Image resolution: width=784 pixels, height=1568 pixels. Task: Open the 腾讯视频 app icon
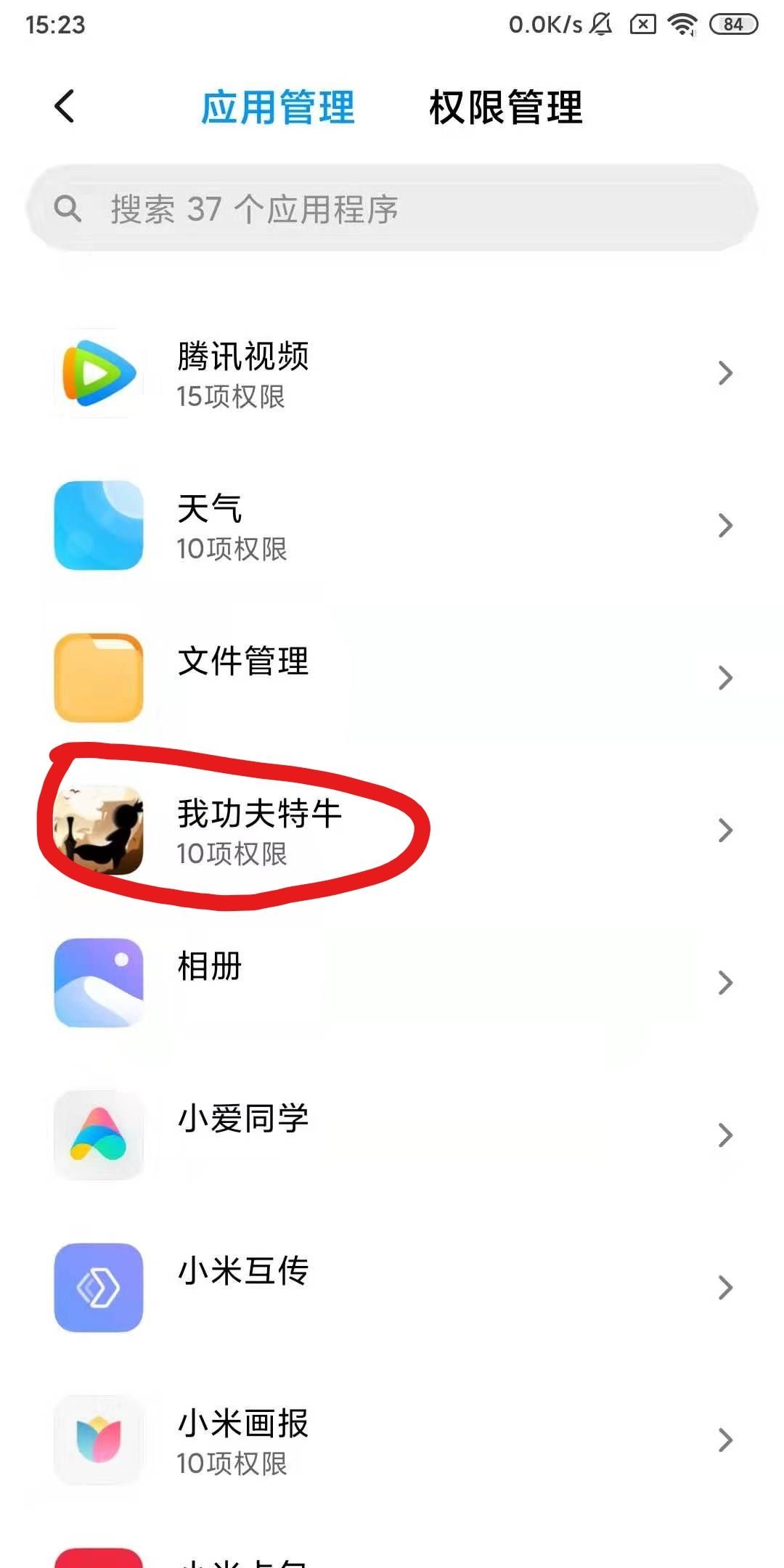pos(99,373)
